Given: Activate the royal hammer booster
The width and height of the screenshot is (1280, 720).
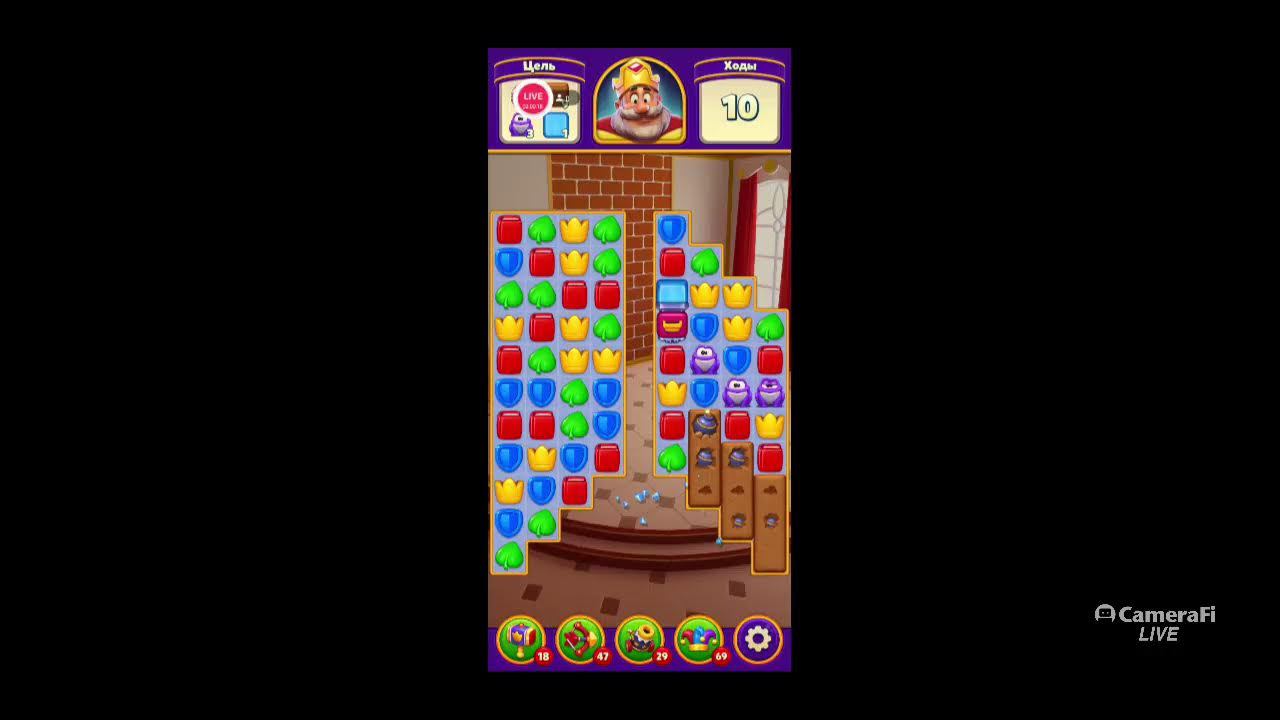Looking at the screenshot, I should coord(521,639).
